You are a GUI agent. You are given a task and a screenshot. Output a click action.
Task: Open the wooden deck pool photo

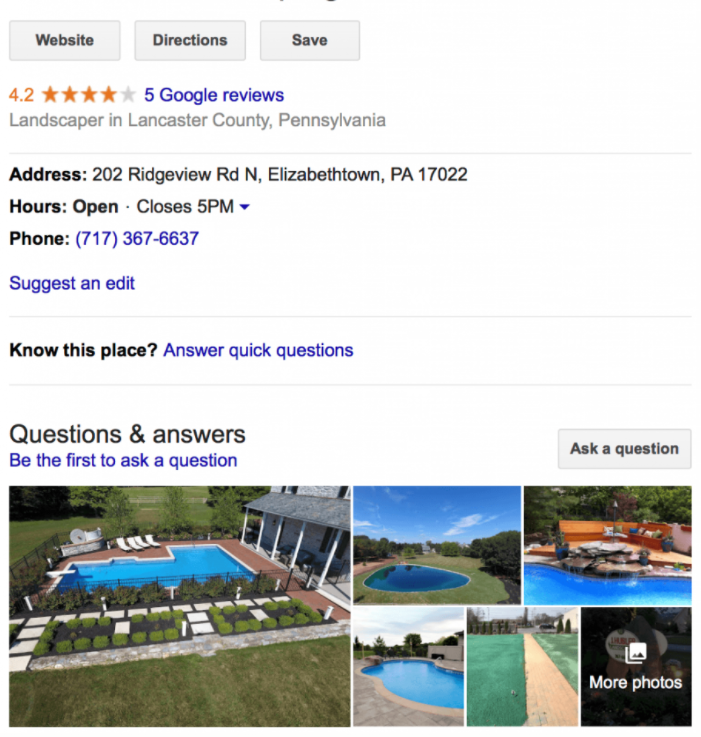[607, 545]
